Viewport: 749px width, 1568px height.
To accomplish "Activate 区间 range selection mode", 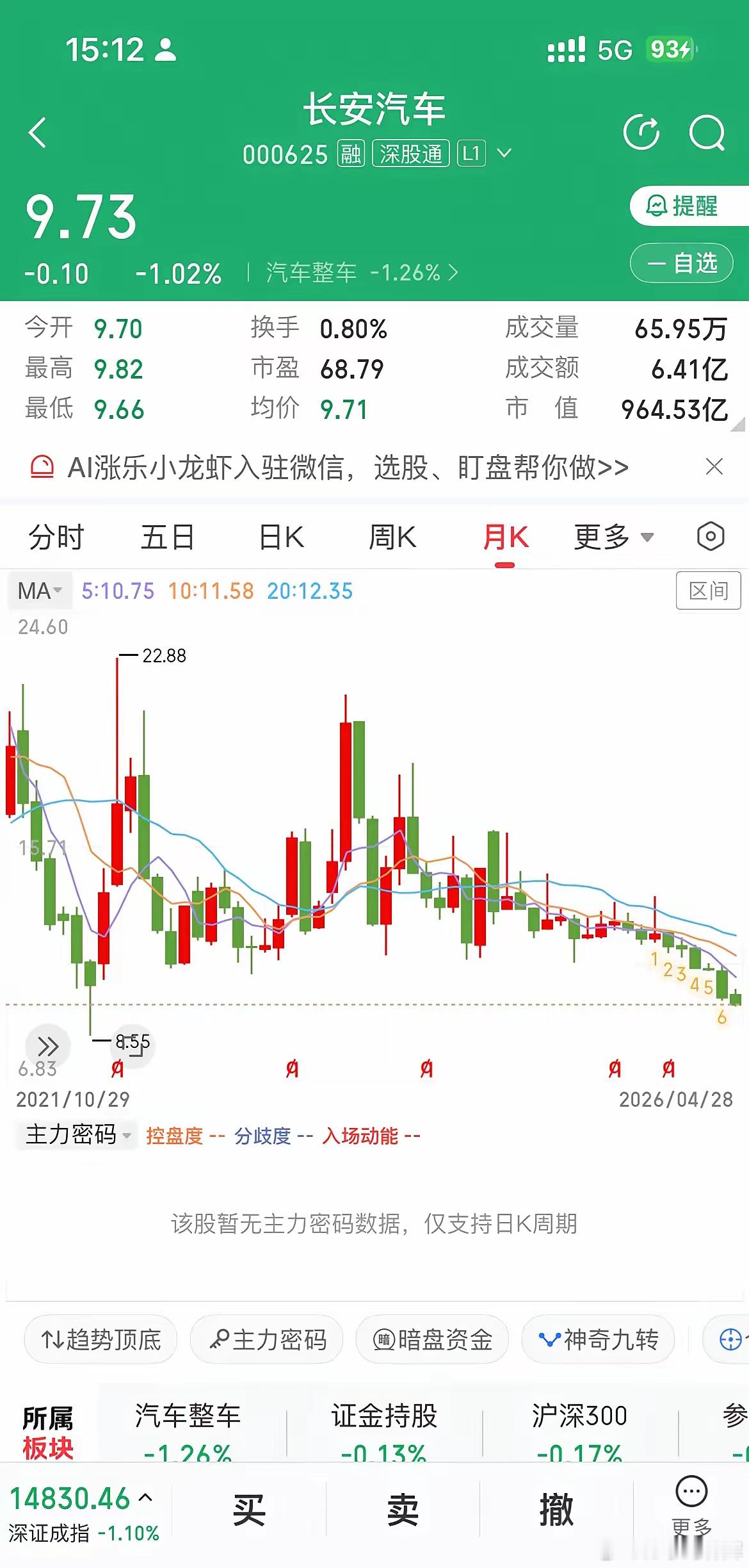I will click(x=708, y=591).
